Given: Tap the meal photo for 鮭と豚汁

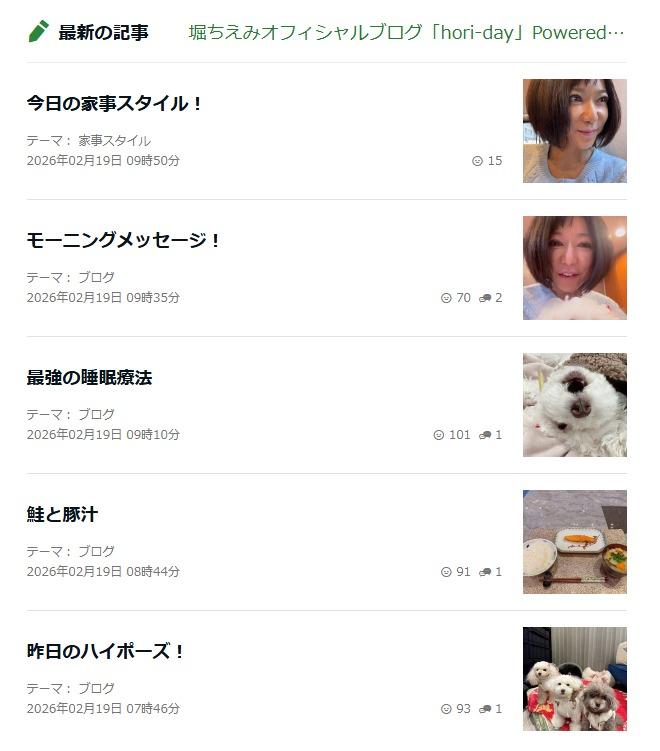Looking at the screenshot, I should coord(574,542).
